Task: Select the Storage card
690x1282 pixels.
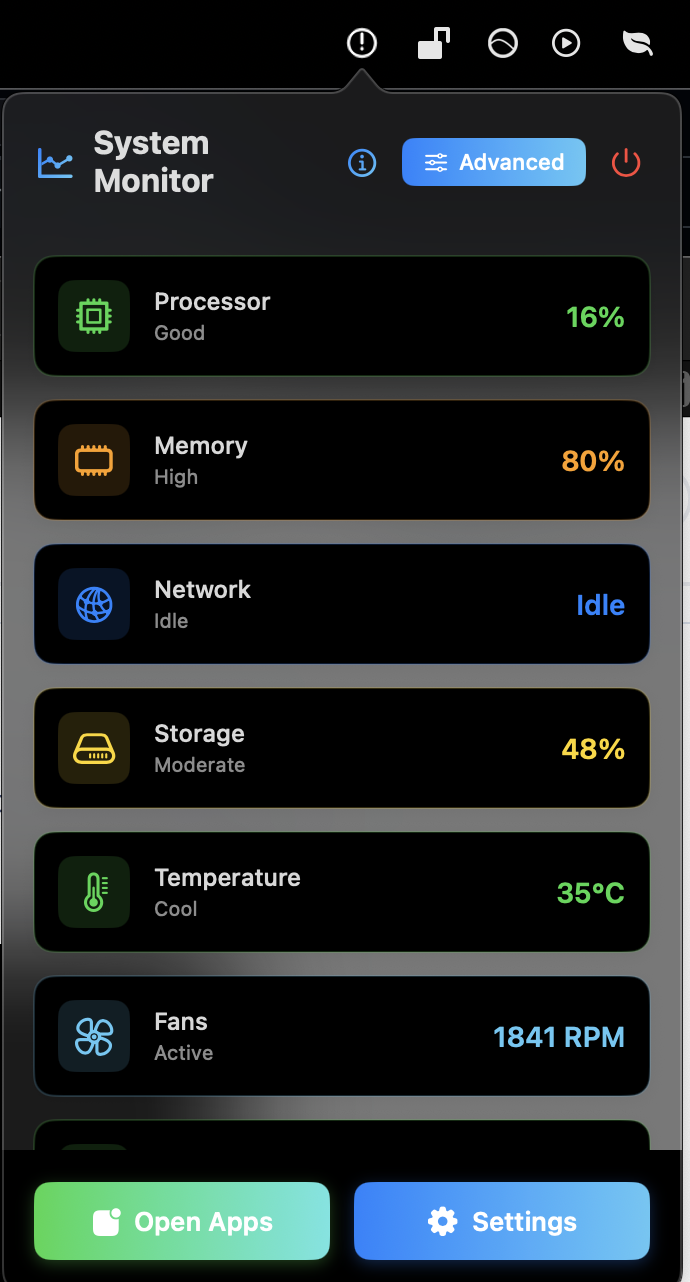Action: [x=342, y=748]
